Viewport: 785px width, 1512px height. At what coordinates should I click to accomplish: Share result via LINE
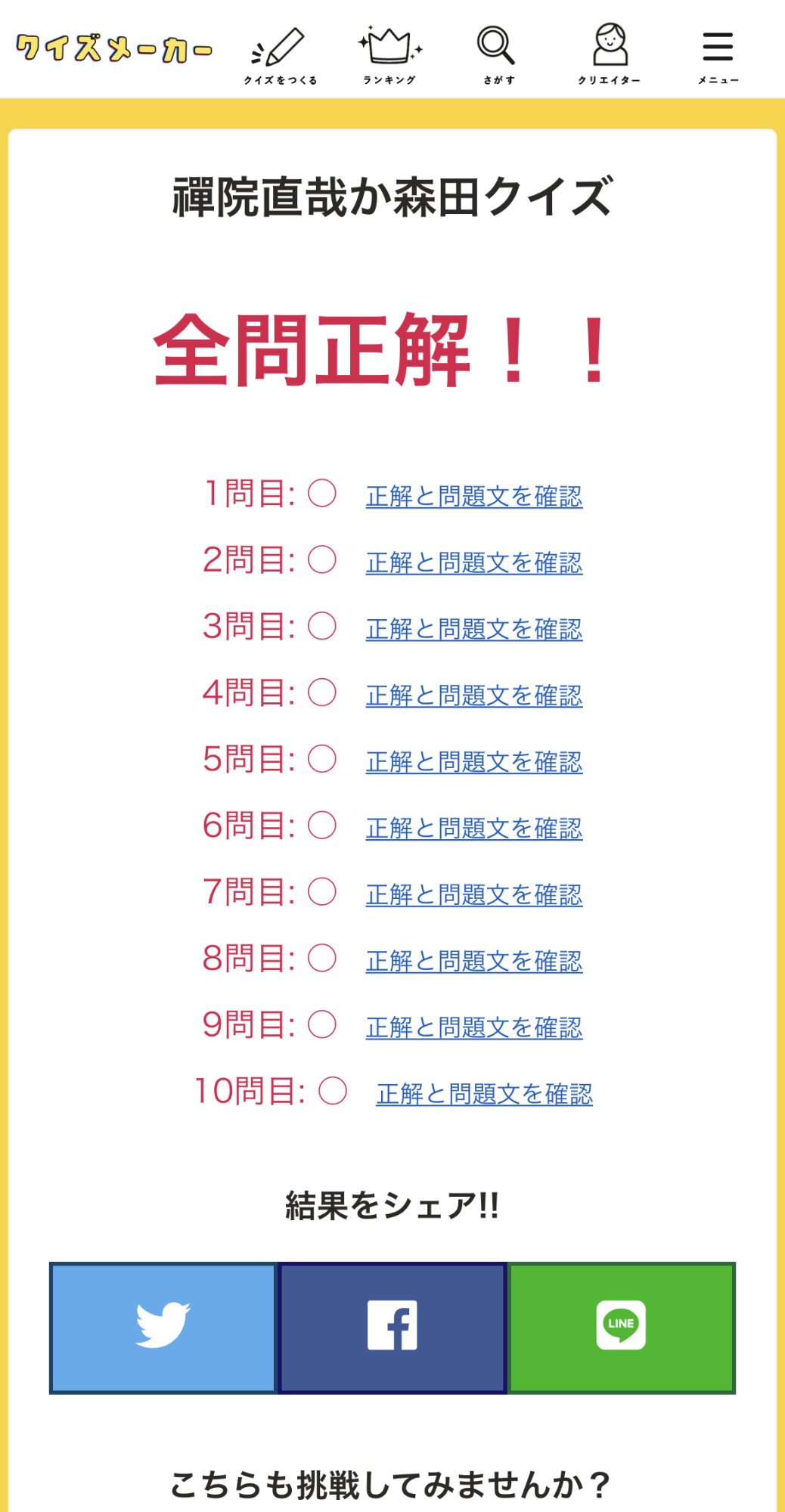622,1328
